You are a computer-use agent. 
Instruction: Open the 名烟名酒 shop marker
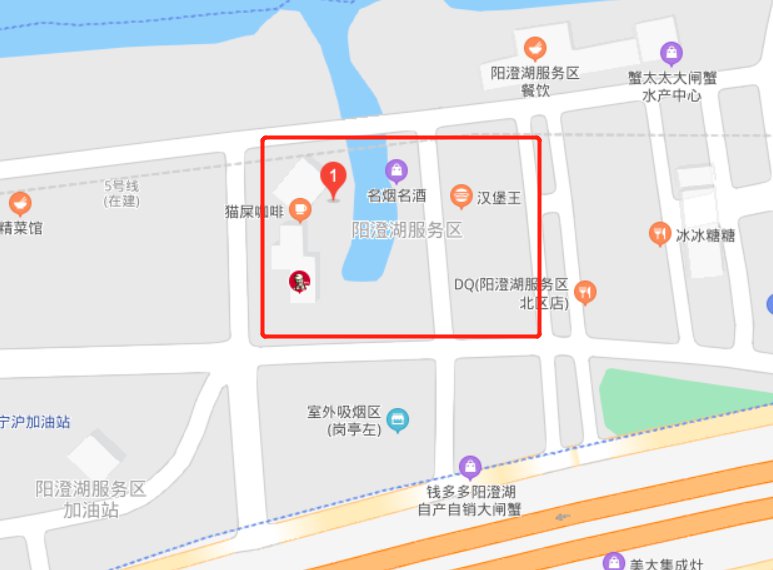pos(397,171)
